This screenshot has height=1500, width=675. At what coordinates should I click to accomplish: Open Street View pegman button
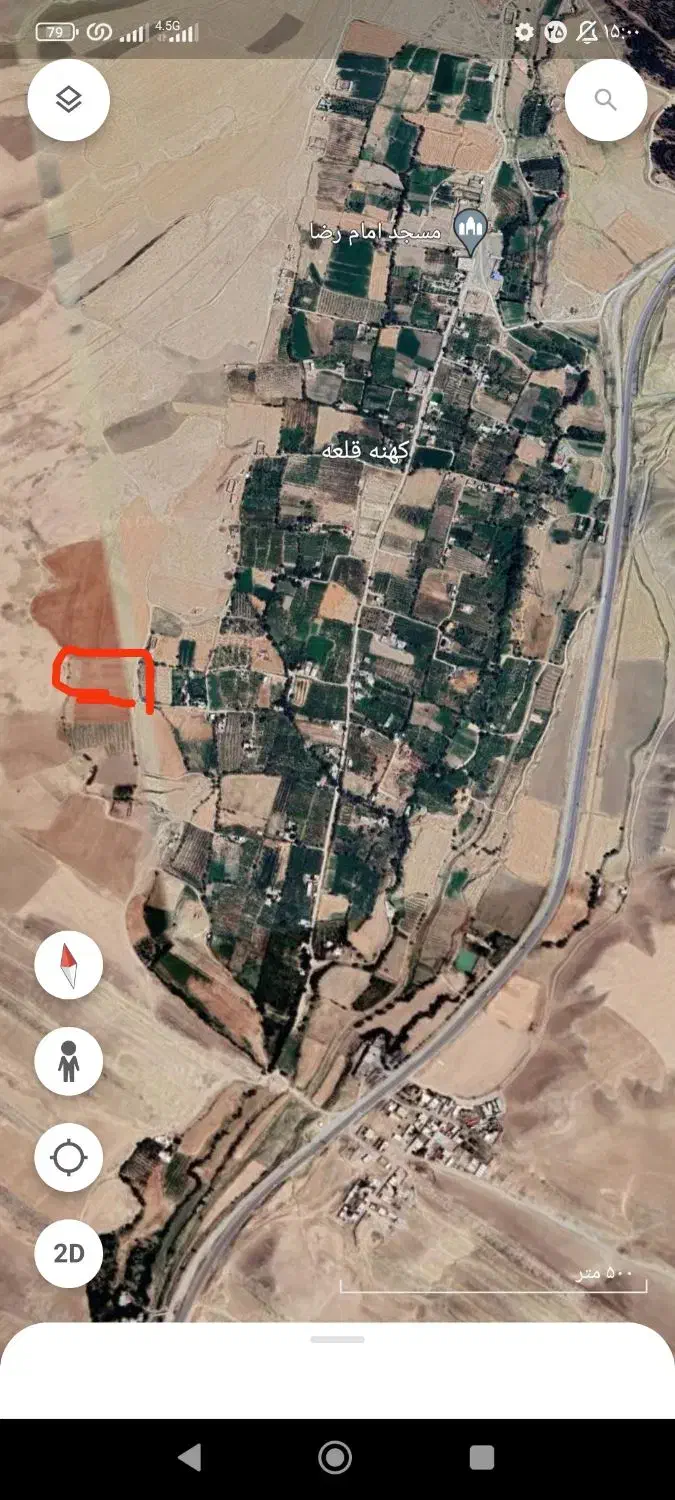68,1061
